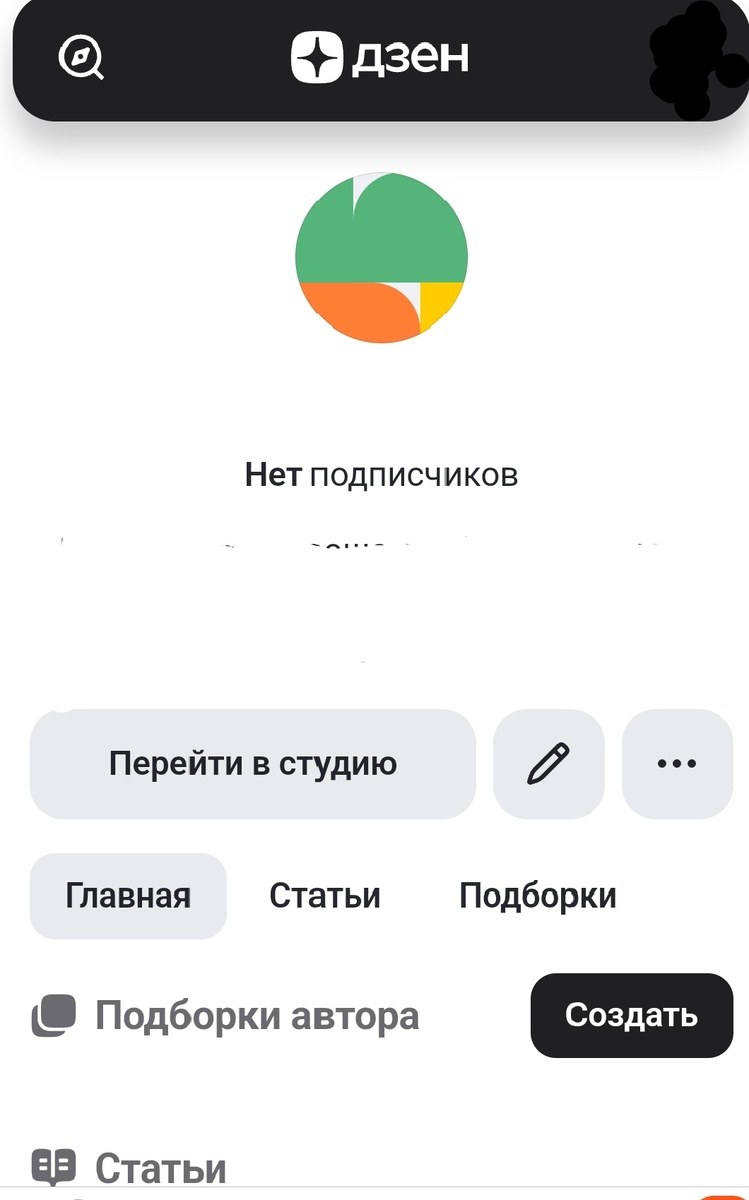
Task: Open search via the compass icon
Action: pos(81,57)
